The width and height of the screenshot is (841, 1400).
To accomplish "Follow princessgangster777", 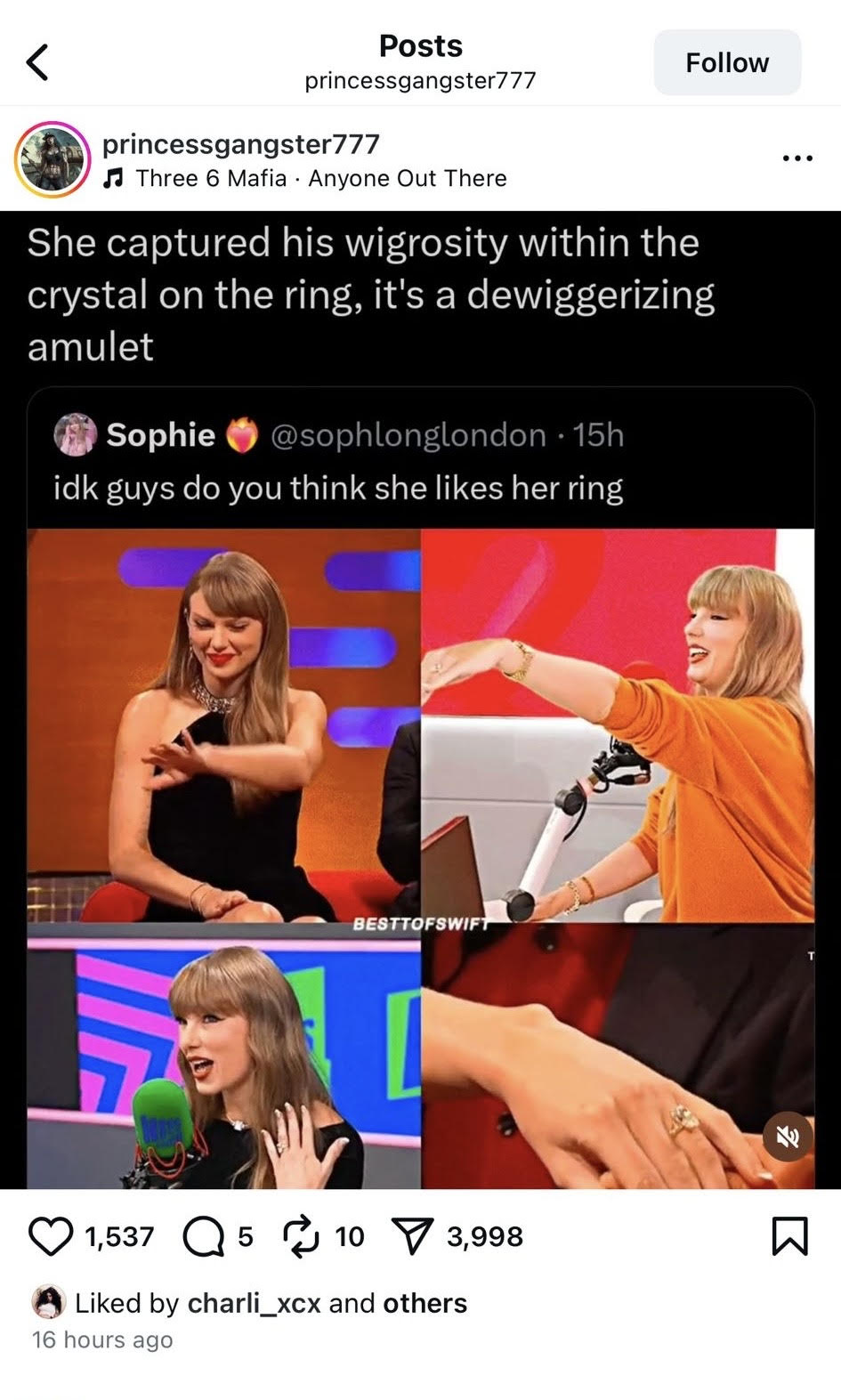I will pos(727,62).
